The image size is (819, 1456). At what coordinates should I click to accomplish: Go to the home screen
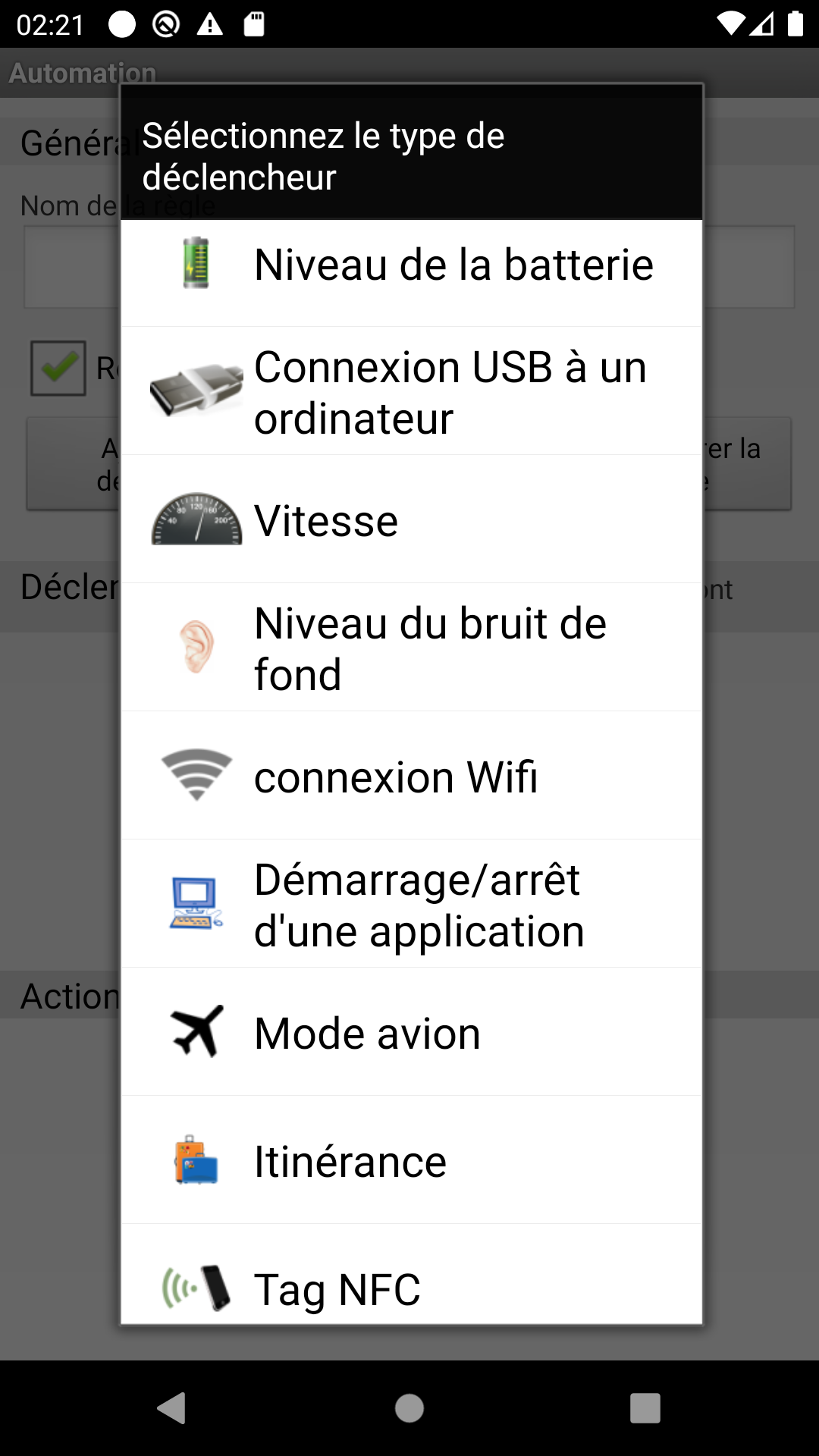pos(409,1408)
